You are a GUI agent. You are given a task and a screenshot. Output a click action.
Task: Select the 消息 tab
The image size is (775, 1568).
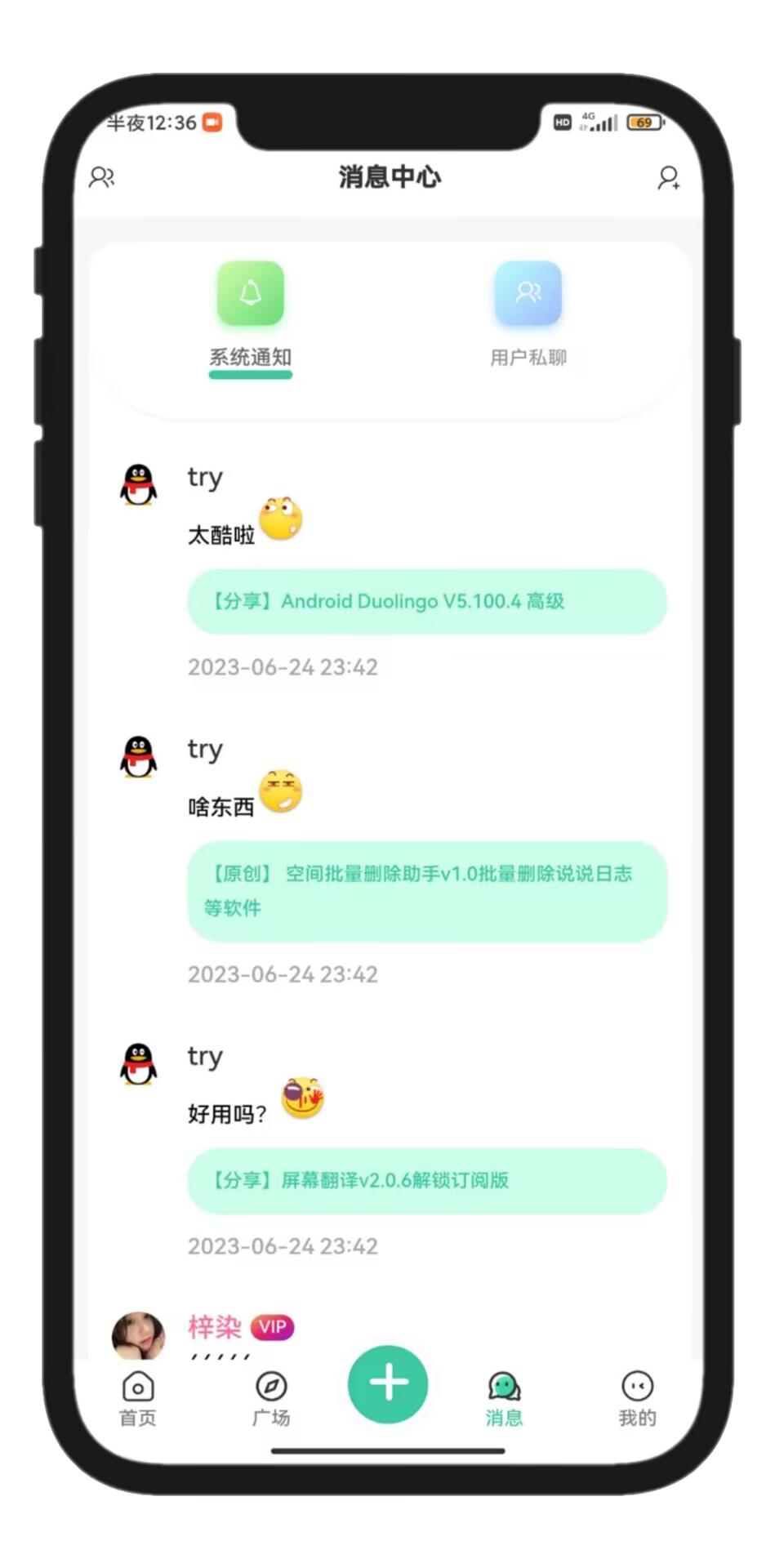(504, 1397)
